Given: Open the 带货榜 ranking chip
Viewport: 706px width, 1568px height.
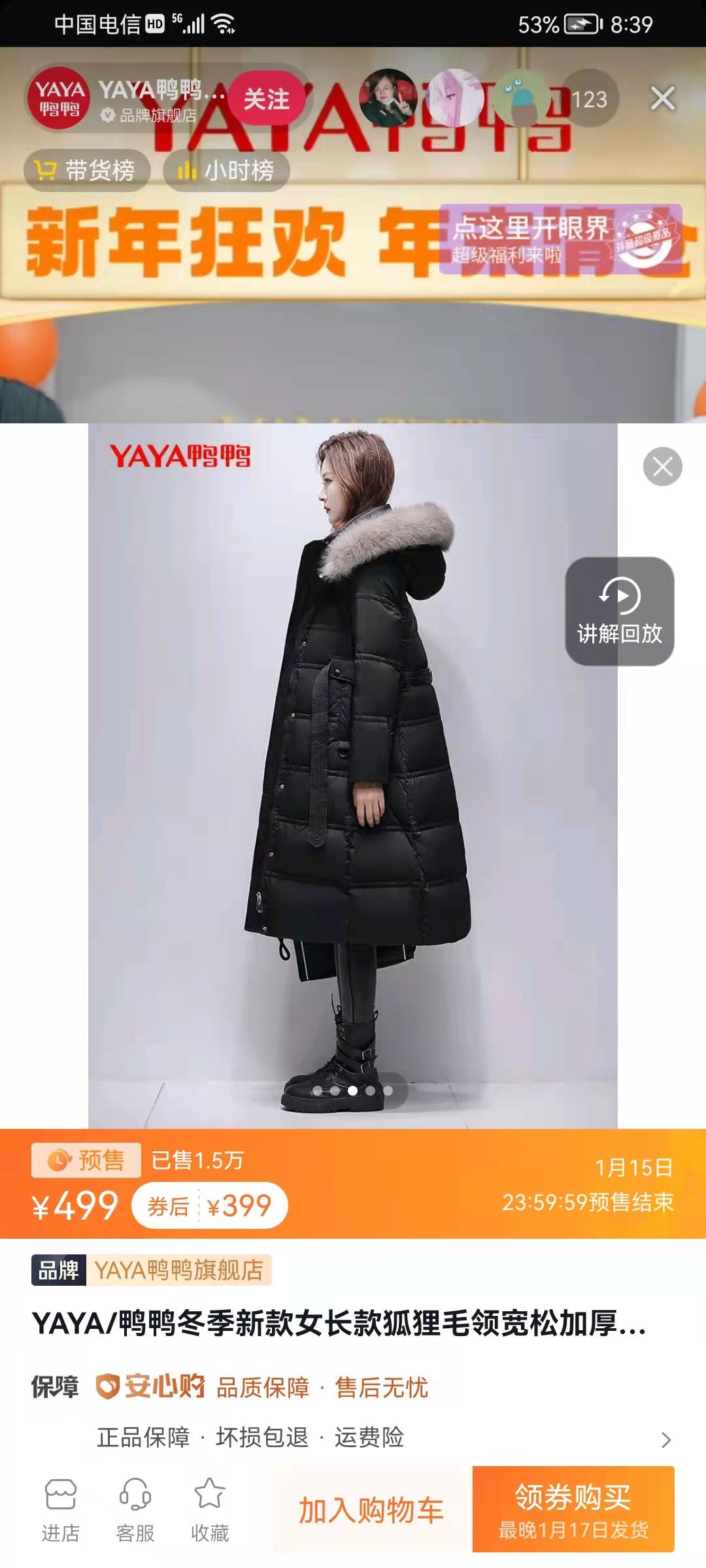Looking at the screenshot, I should pyautogui.click(x=87, y=171).
